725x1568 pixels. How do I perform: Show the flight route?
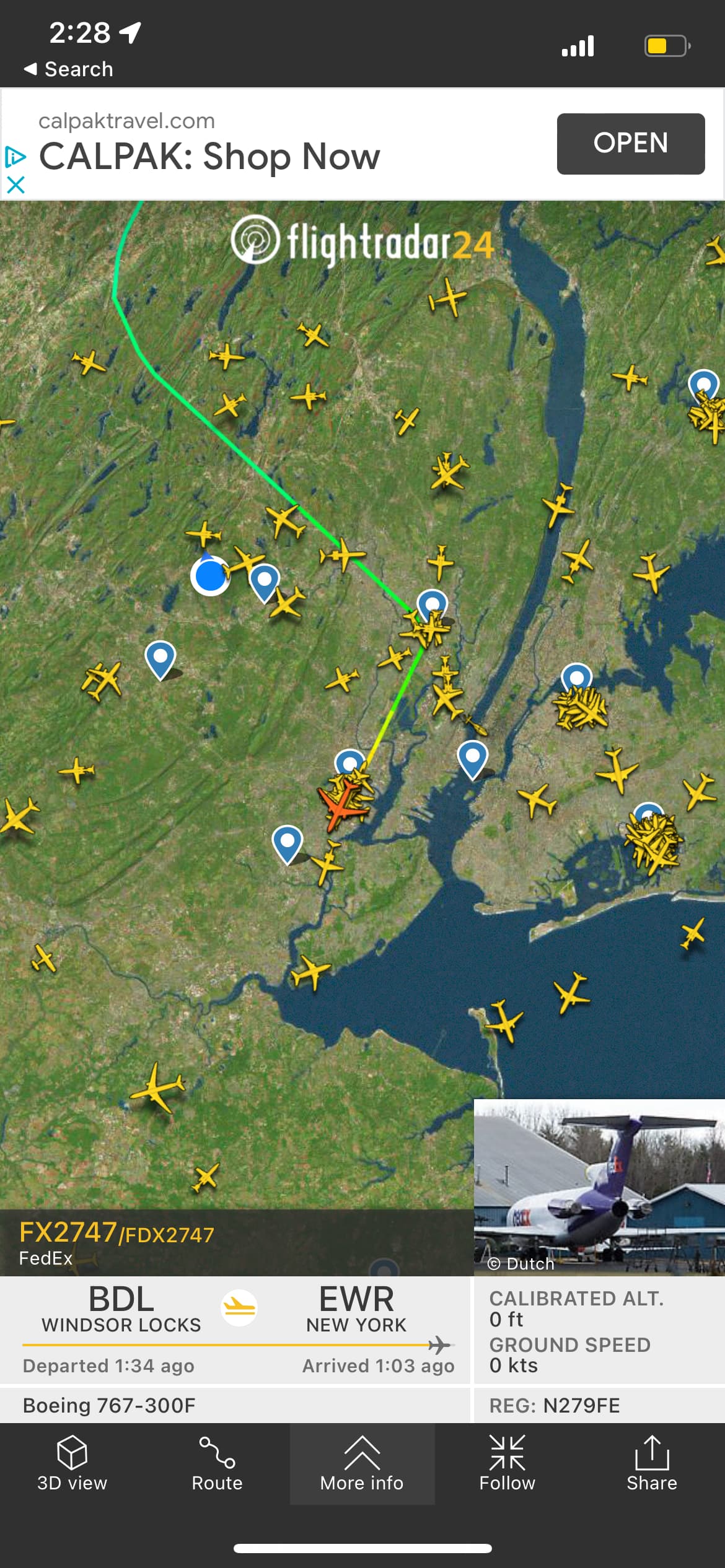pos(217,1464)
